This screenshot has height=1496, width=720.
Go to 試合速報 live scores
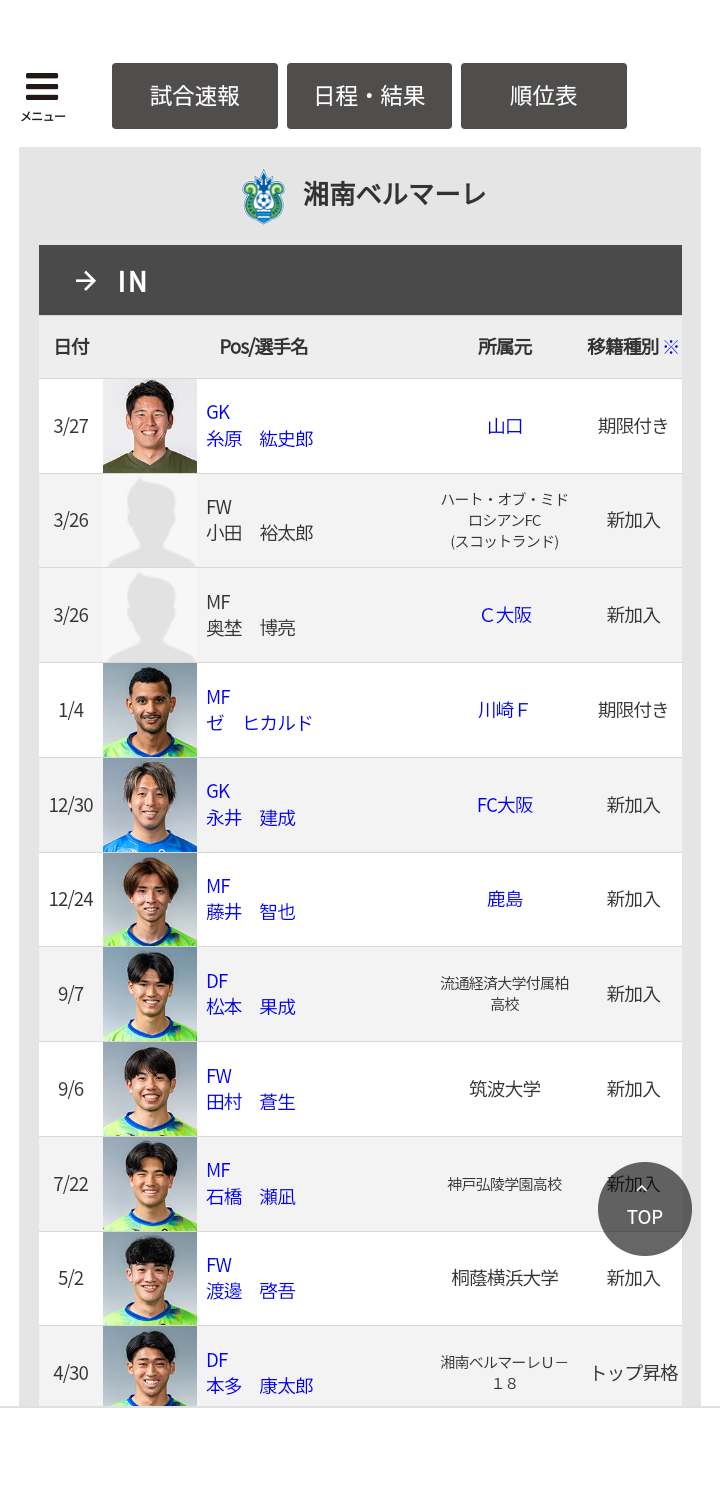(195, 96)
